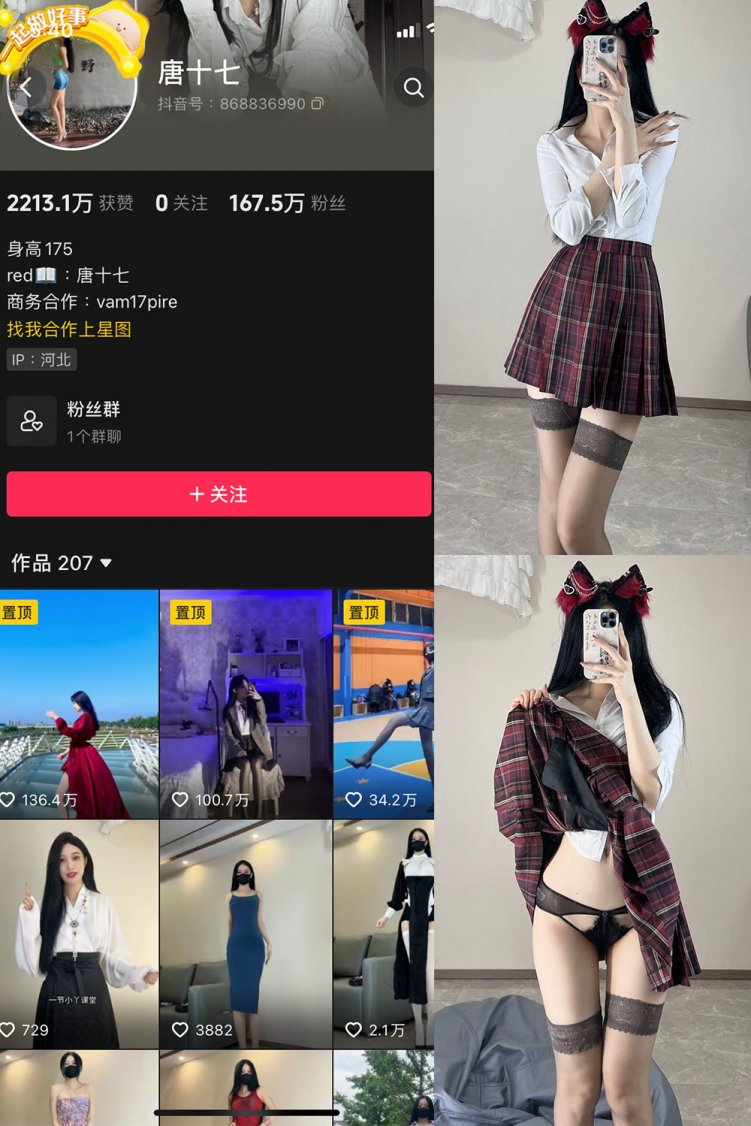The width and height of the screenshot is (751, 1126).
Task: Tap the IP 河北 location tag
Action: point(41,359)
